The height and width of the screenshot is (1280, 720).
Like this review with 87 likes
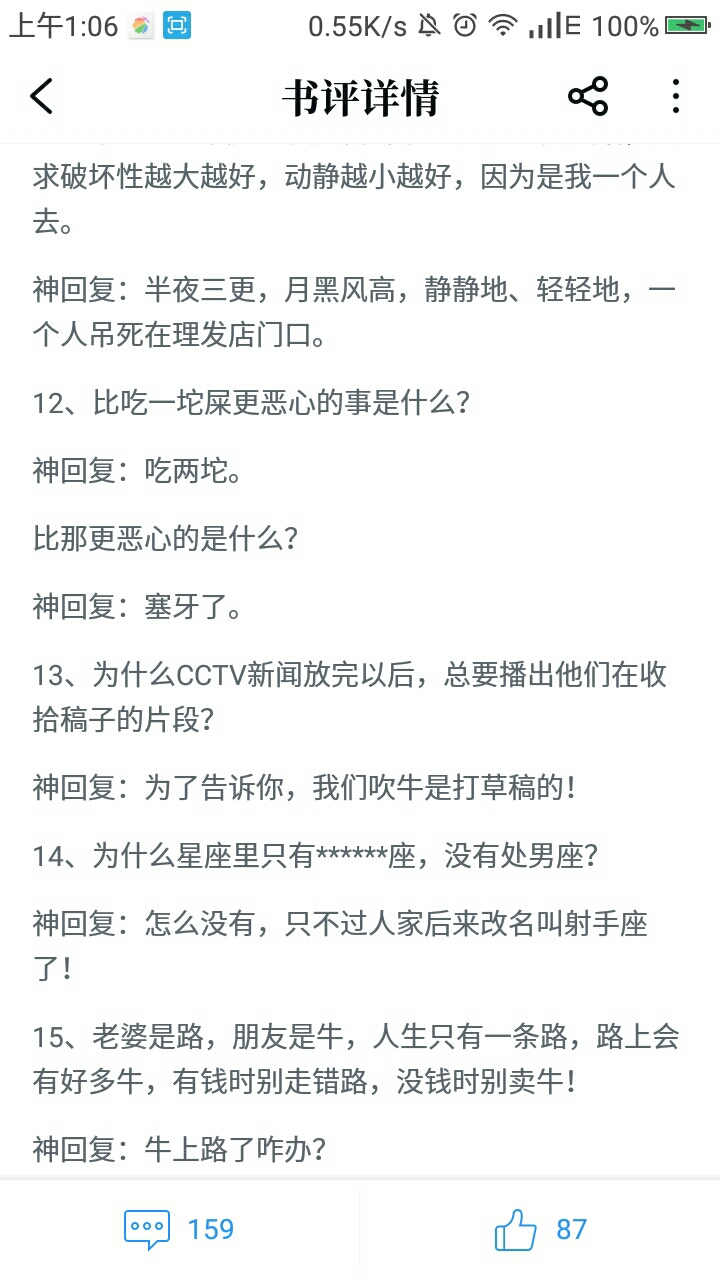coord(540,1229)
